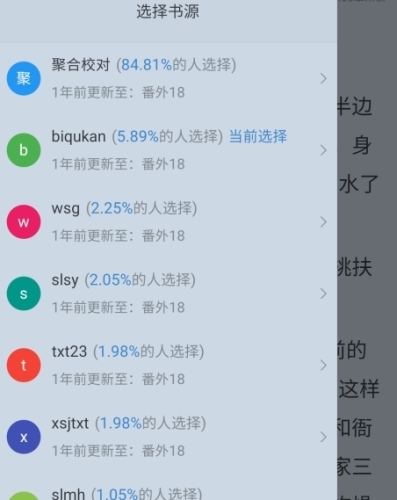Pick the txt23 book source
The height and width of the screenshot is (500, 397).
click(x=168, y=365)
